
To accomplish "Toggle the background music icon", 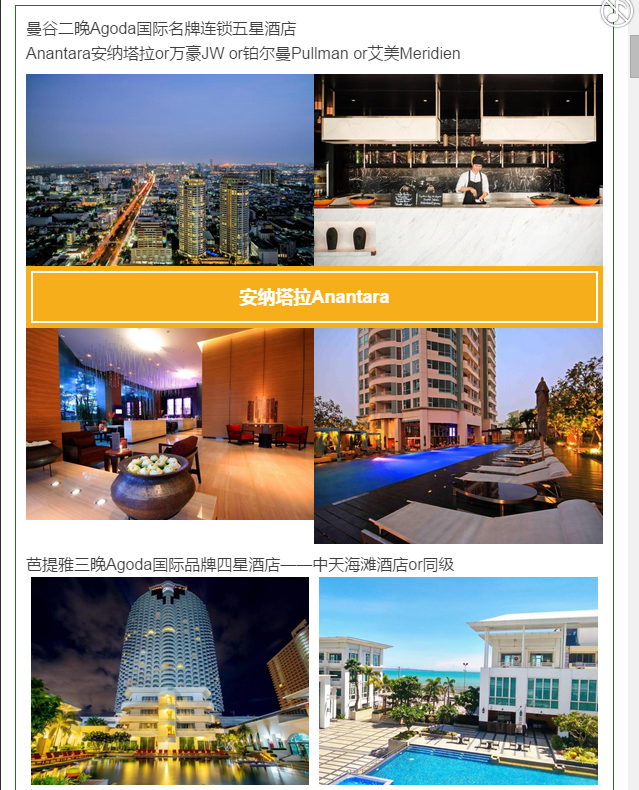I will tap(617, 11).
